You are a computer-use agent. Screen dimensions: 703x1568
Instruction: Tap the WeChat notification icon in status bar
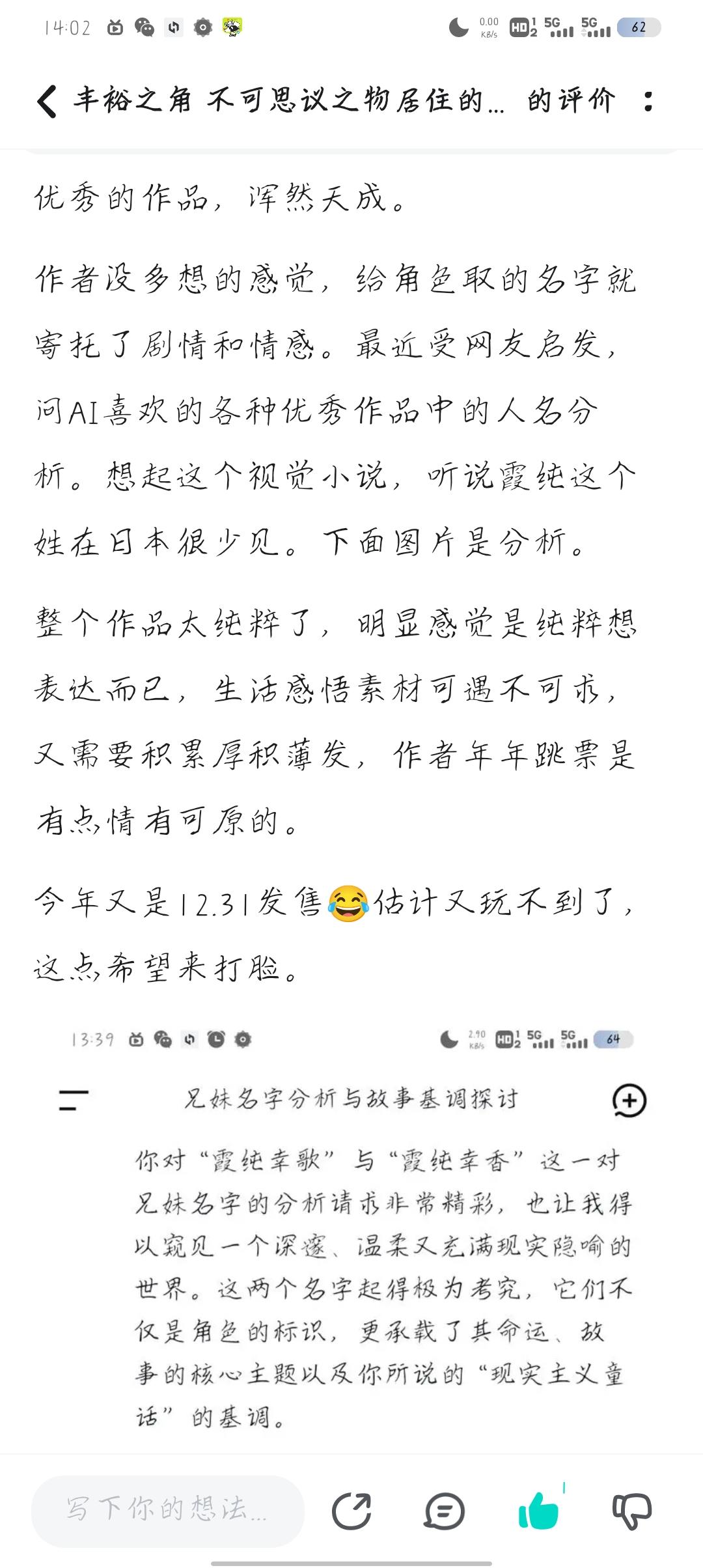pos(145,27)
